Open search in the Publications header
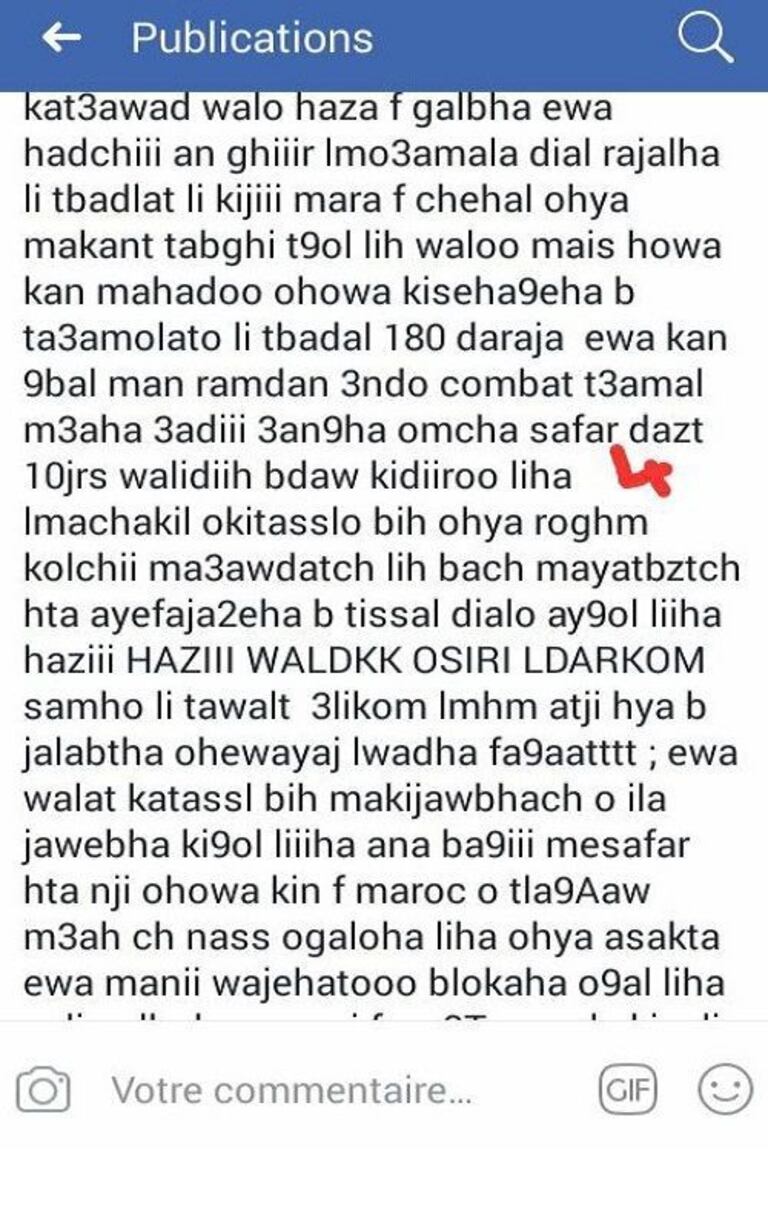 706,38
